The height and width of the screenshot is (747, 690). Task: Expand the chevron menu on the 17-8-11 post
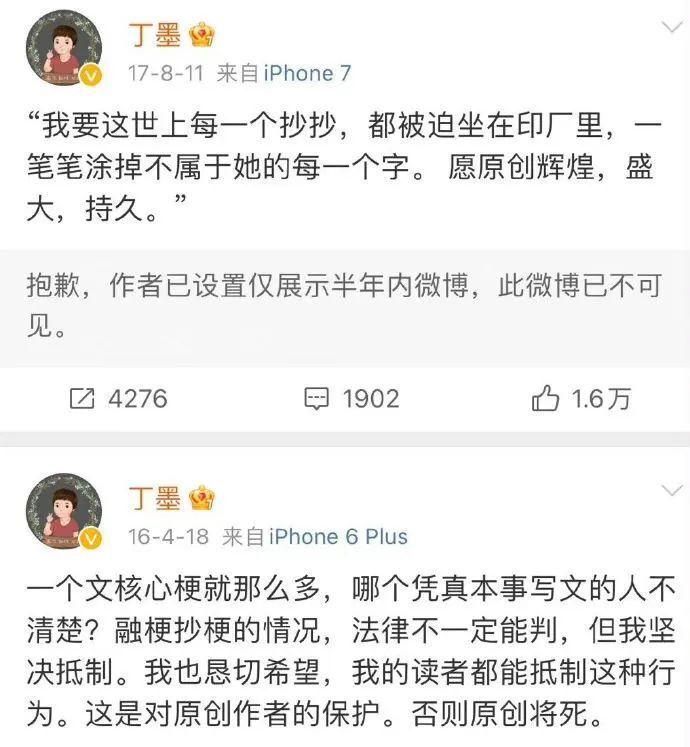click(671, 28)
